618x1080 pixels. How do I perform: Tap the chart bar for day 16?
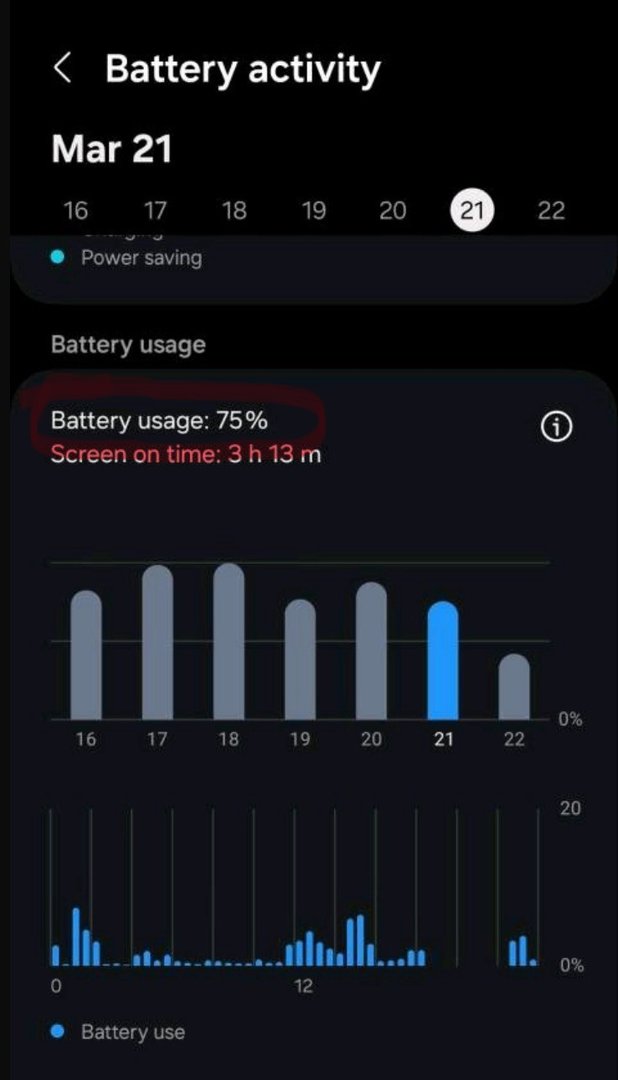pos(86,655)
